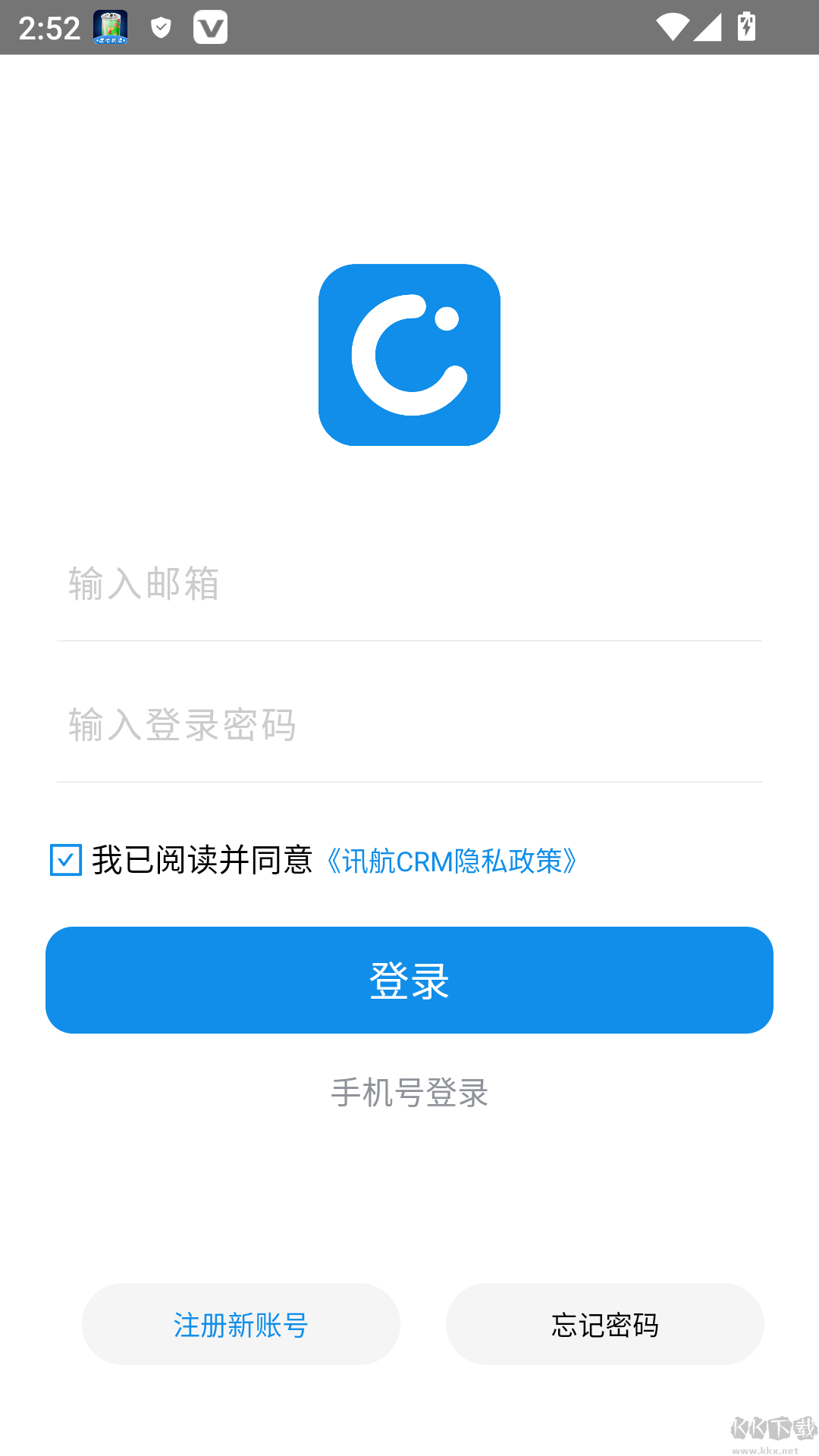
Task: Tap the Wi-Fi status icon
Action: coord(671,29)
